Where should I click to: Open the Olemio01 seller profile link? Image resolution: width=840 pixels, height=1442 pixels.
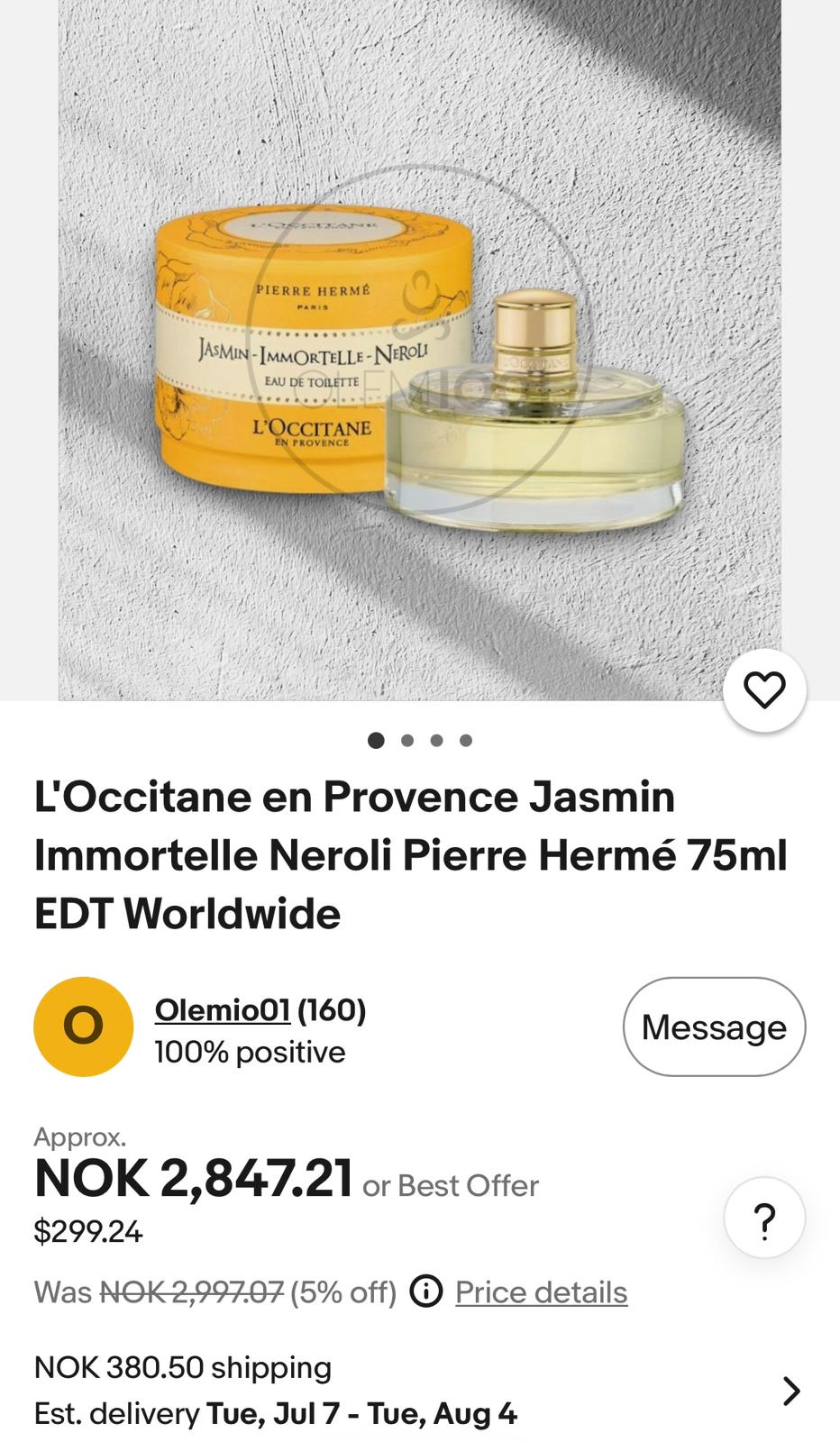coord(222,1010)
